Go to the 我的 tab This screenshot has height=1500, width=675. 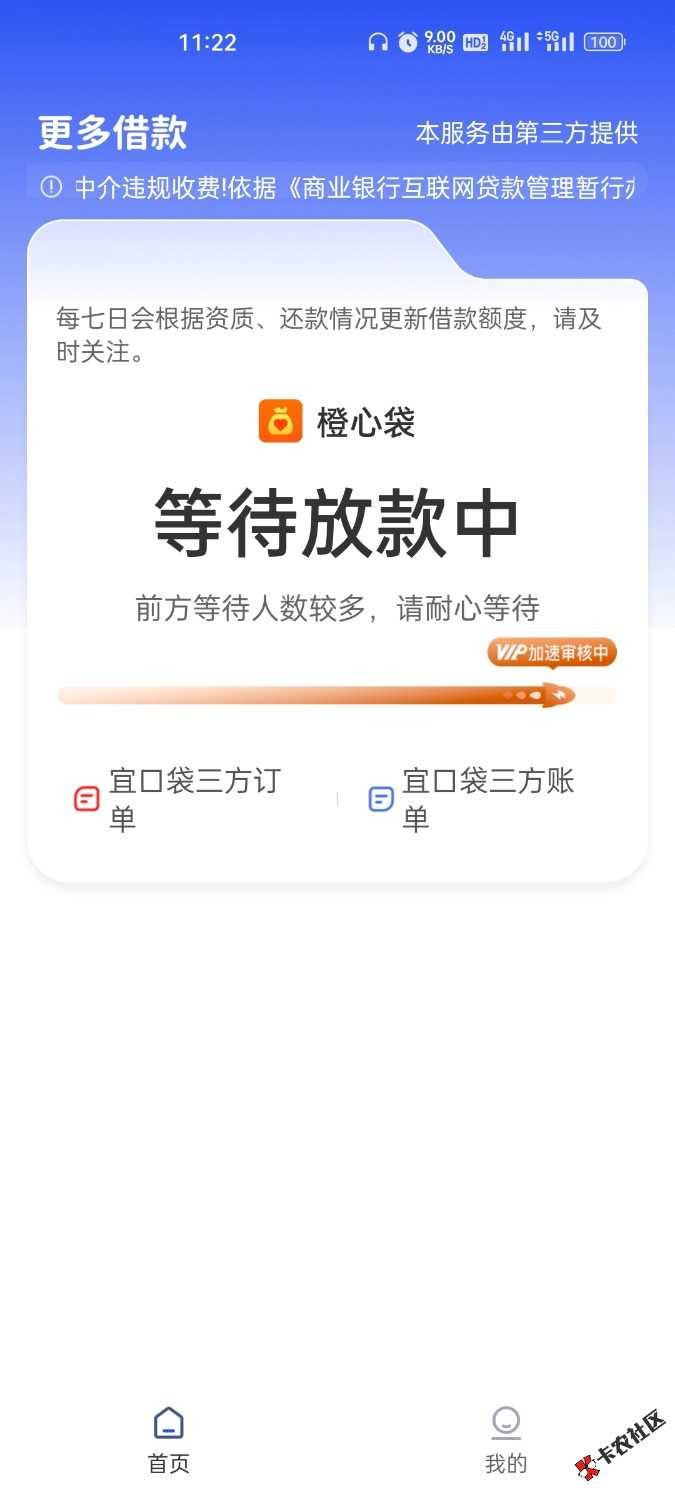pos(506,1440)
